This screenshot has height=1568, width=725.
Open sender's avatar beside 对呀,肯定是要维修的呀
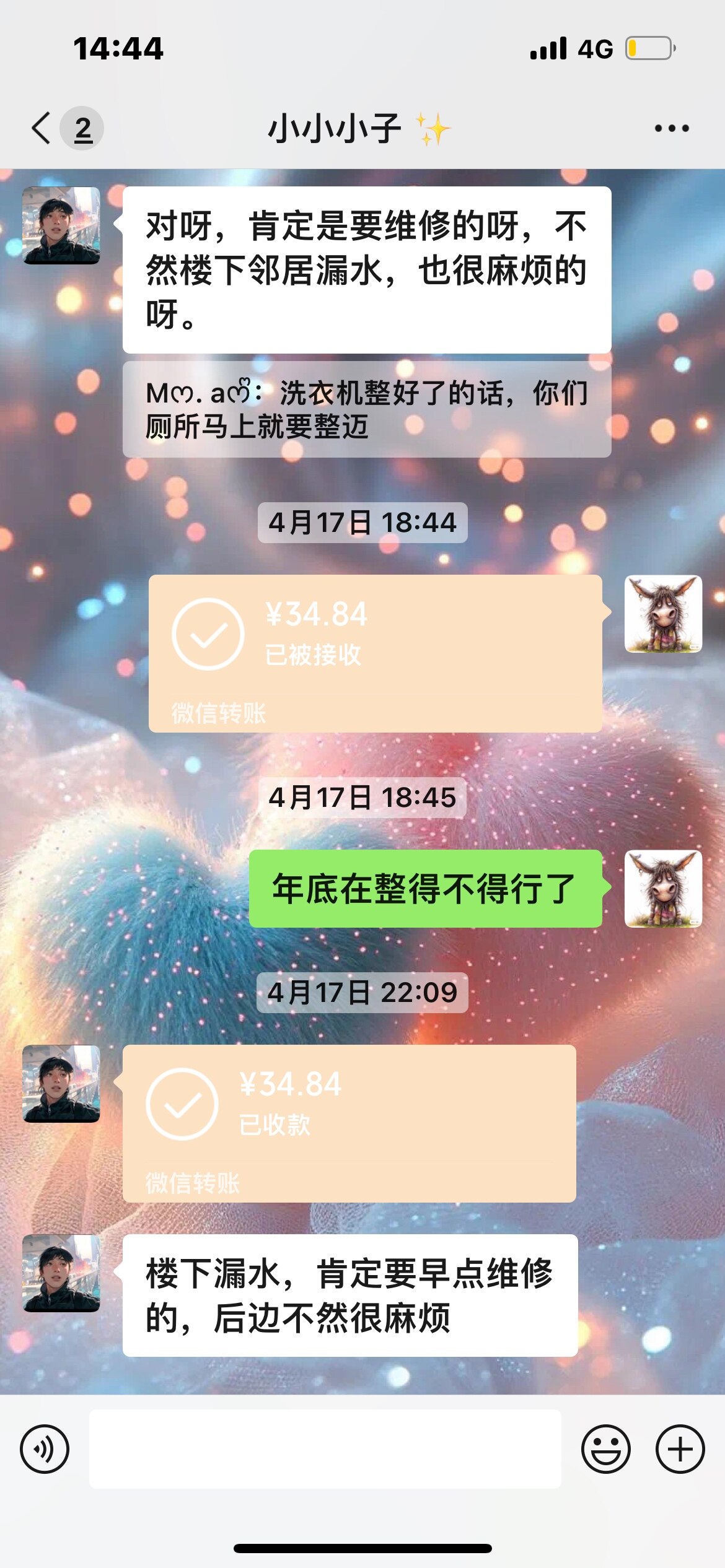point(61,225)
